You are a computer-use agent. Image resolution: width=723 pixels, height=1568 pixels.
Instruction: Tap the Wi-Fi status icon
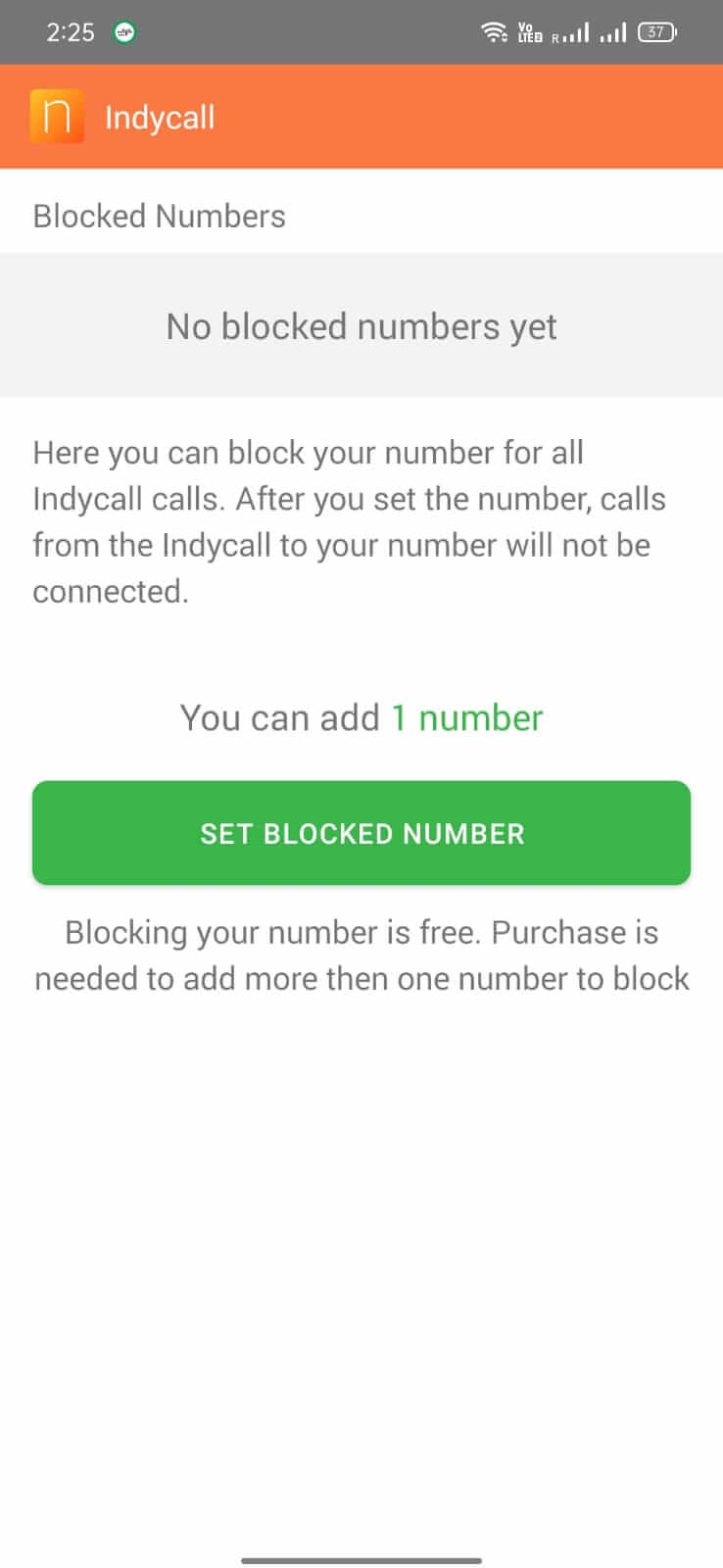(494, 31)
